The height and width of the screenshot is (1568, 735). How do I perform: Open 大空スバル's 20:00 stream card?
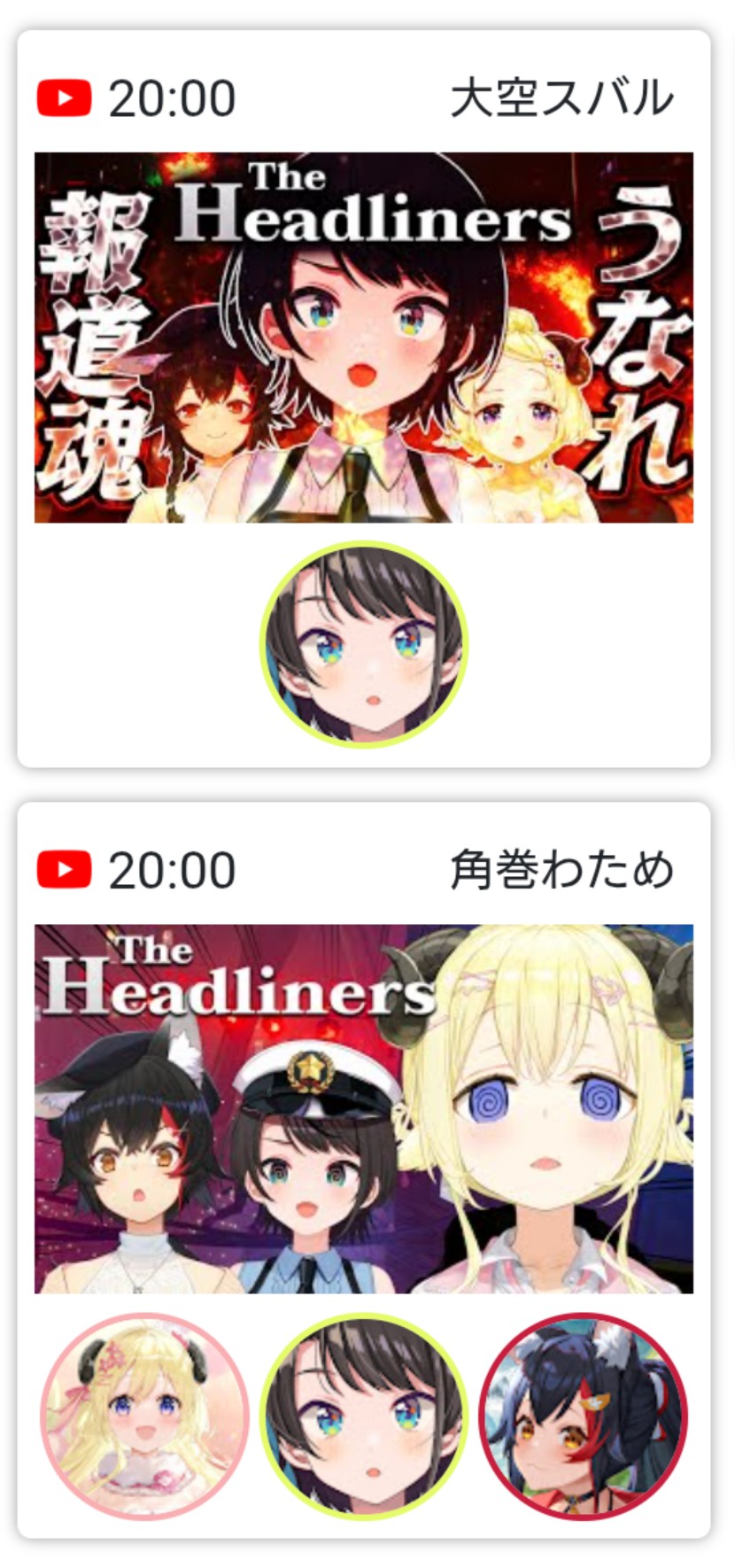coord(364,399)
